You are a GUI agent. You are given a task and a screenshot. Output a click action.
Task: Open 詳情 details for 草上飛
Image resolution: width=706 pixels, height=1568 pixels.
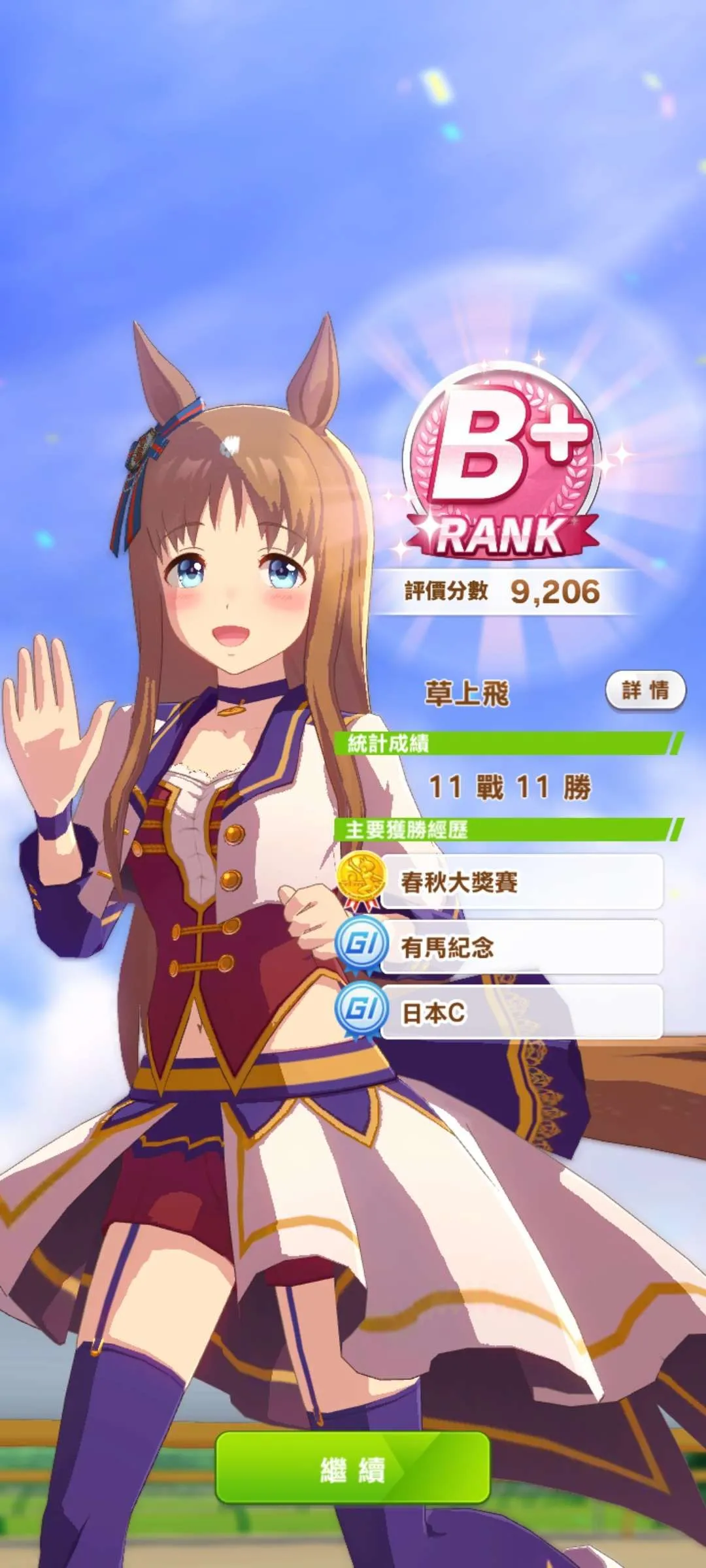(x=645, y=690)
